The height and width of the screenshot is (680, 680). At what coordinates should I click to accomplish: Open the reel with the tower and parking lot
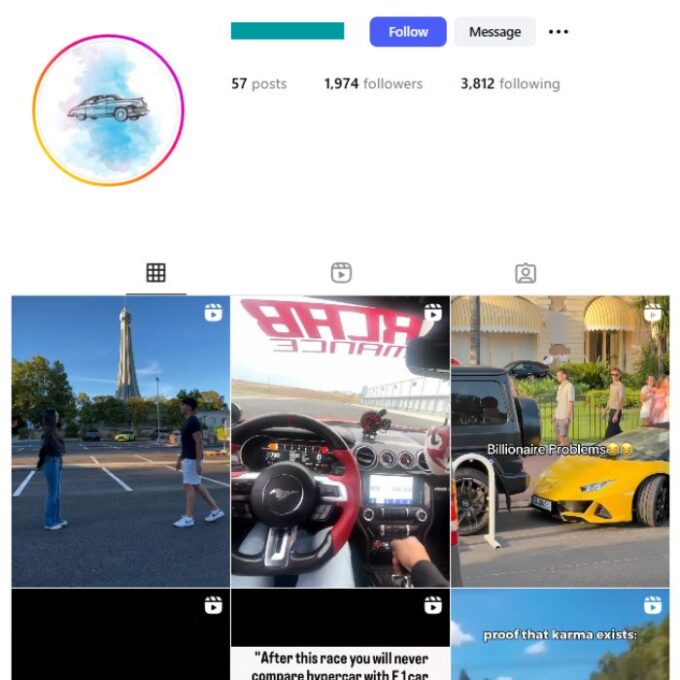(x=120, y=440)
